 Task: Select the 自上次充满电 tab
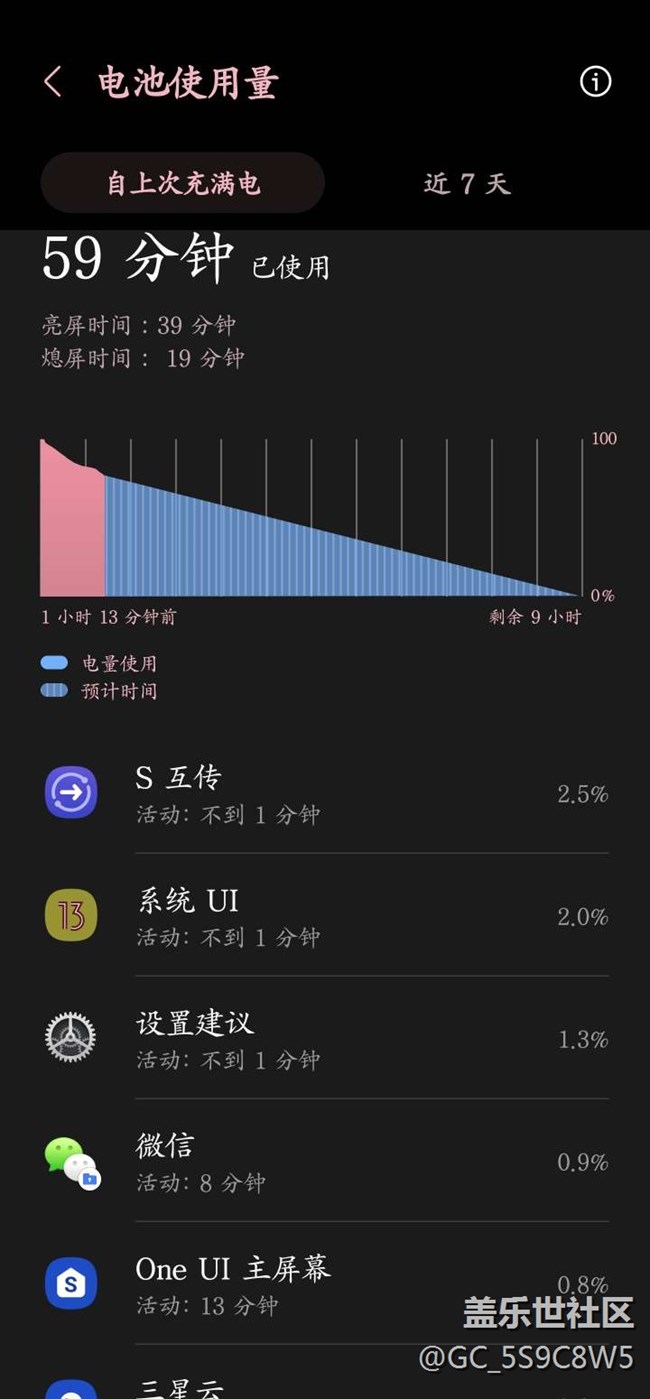(183, 183)
